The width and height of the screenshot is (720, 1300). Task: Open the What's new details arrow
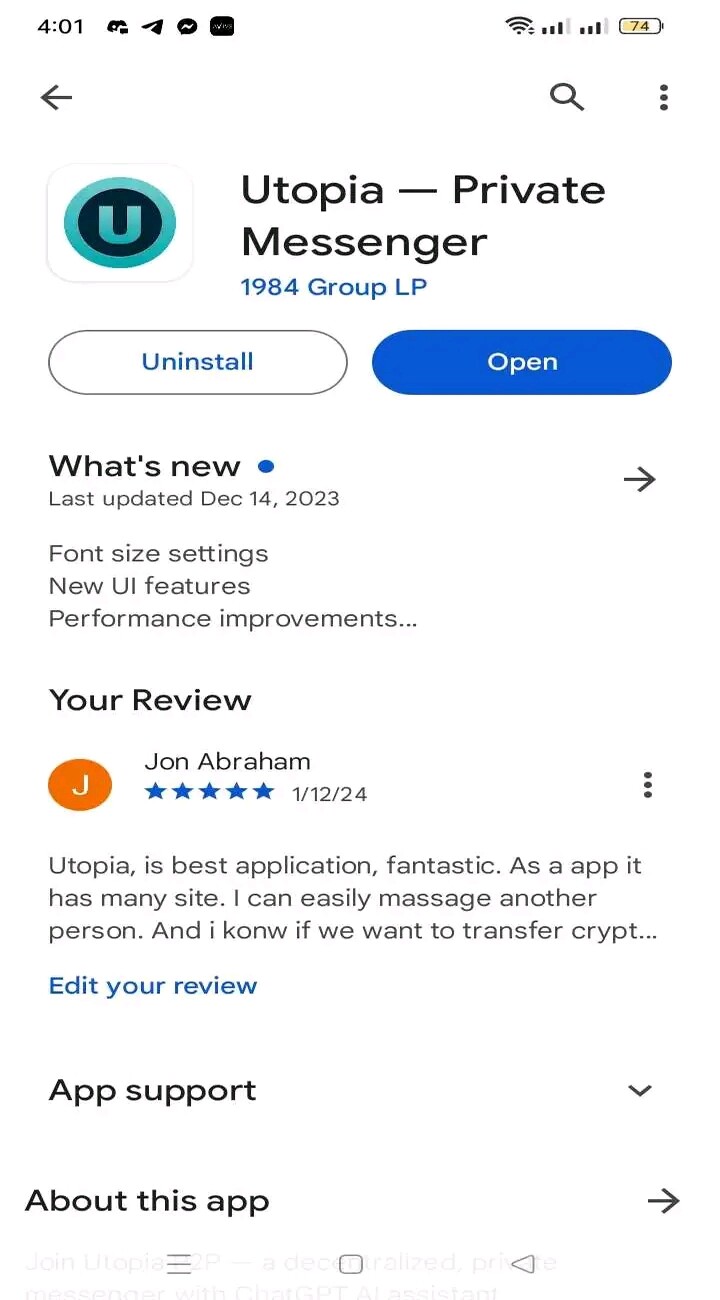(x=639, y=479)
